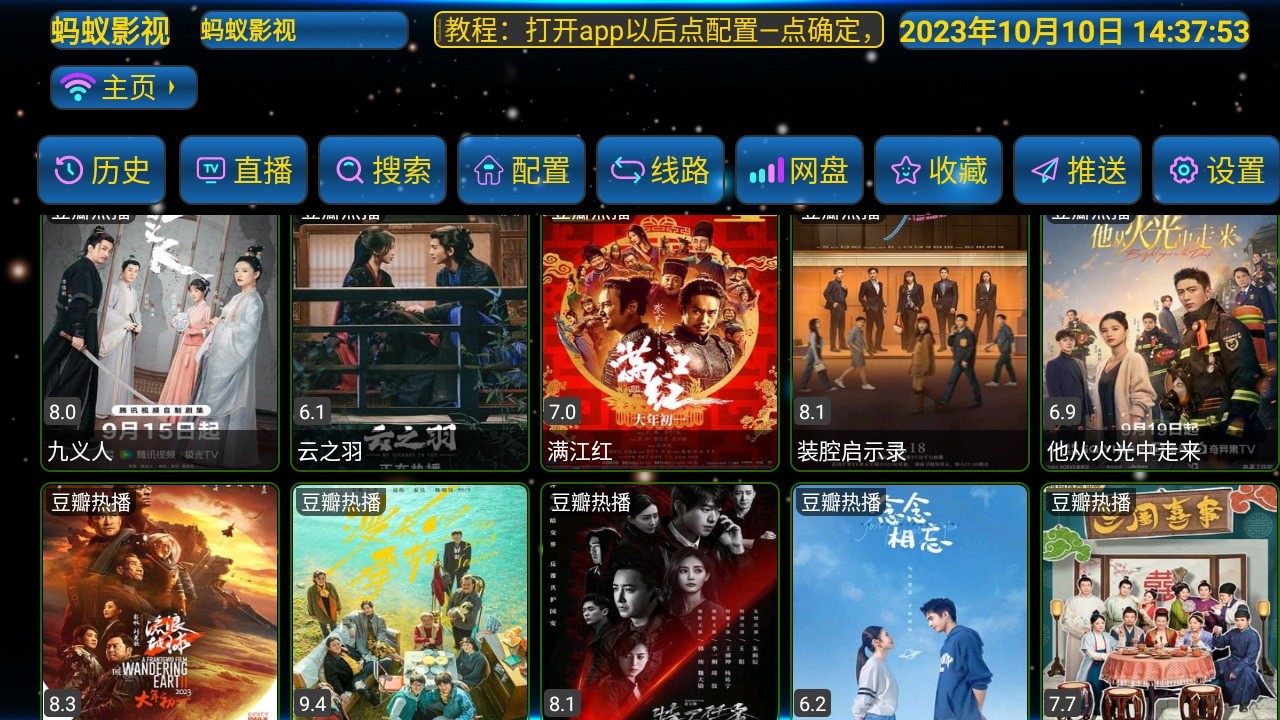Select the red-black poster rated 8.1
This screenshot has height=720, width=1280.
pyautogui.click(x=660, y=602)
